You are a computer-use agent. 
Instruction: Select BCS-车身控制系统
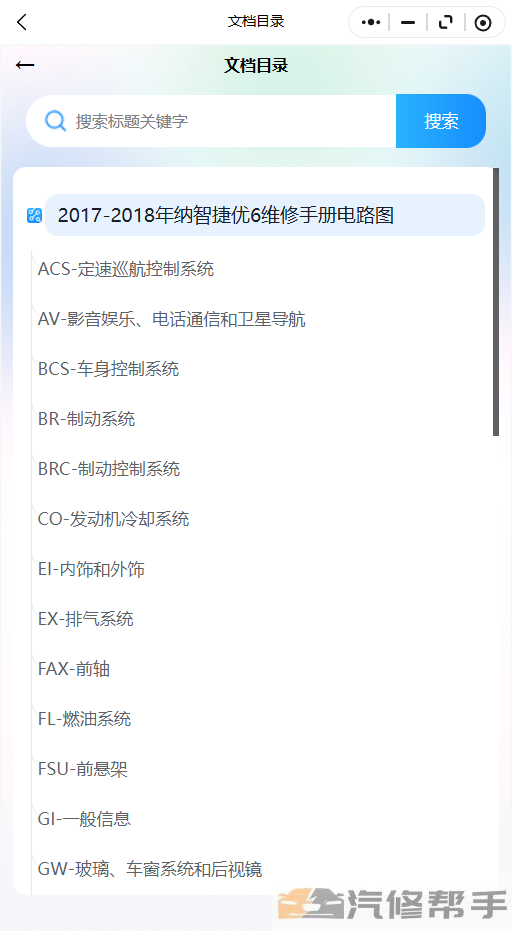pos(109,369)
